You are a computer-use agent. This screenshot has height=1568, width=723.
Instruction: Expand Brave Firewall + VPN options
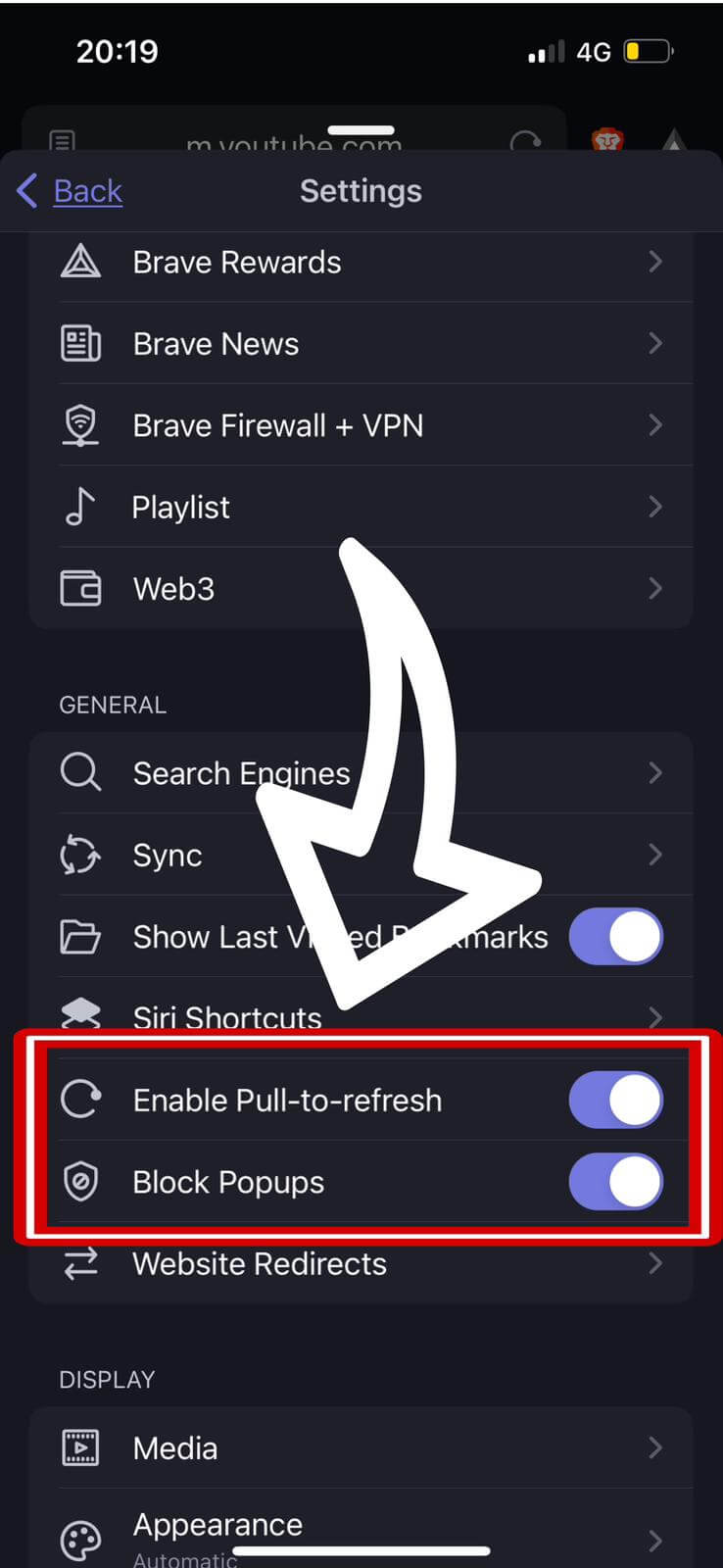(654, 424)
